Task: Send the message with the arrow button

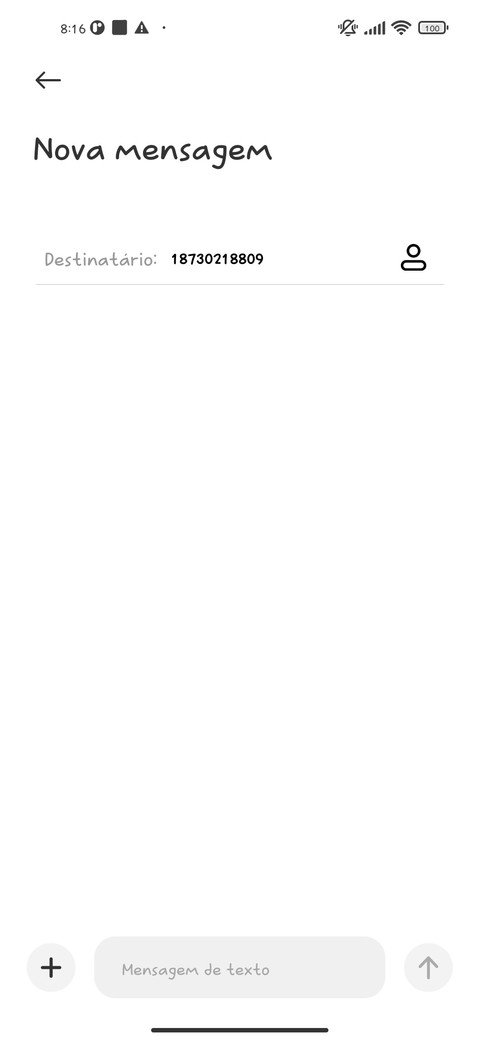Action: 428,968
